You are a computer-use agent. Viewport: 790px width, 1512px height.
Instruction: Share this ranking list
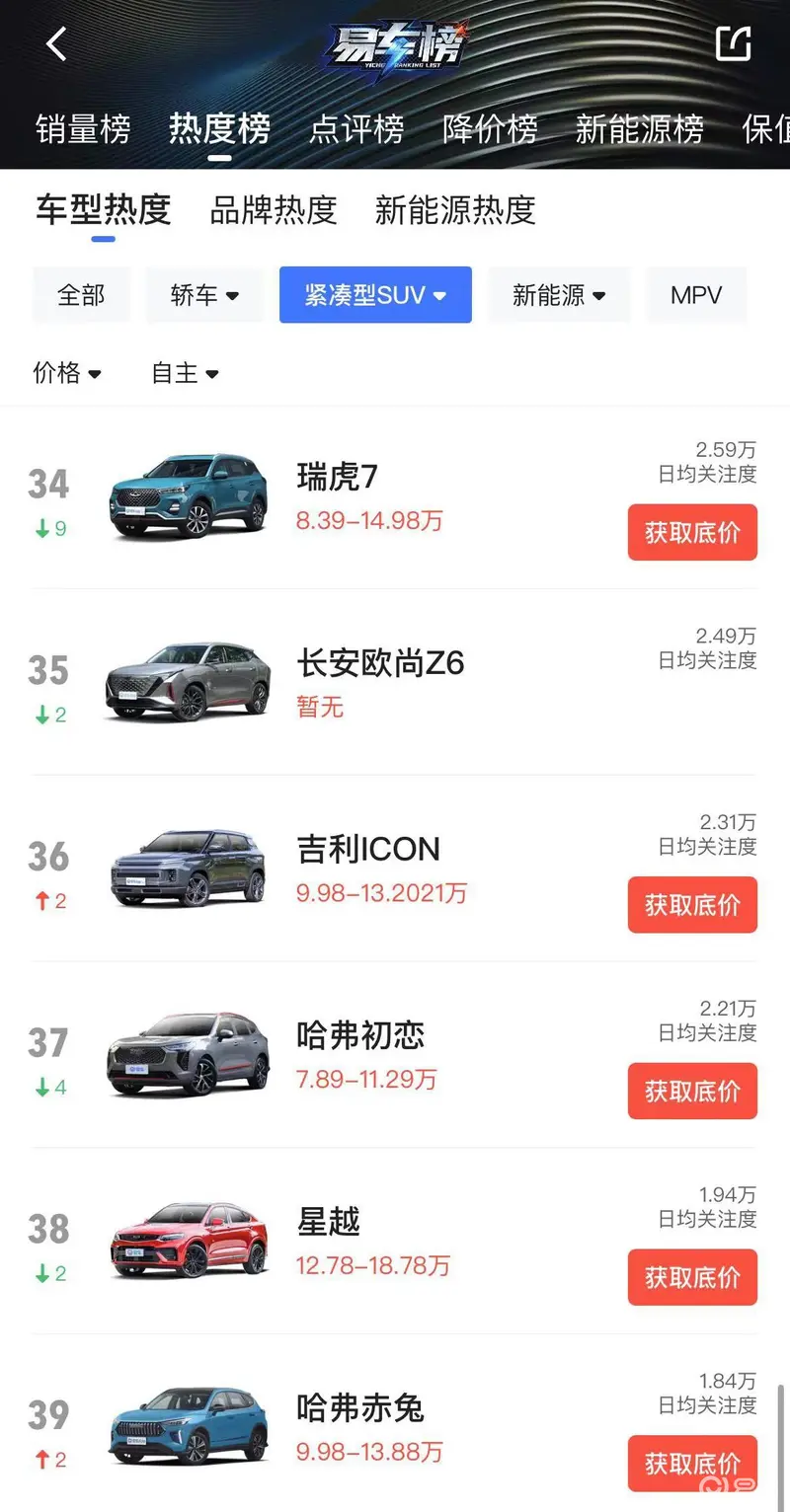[733, 43]
